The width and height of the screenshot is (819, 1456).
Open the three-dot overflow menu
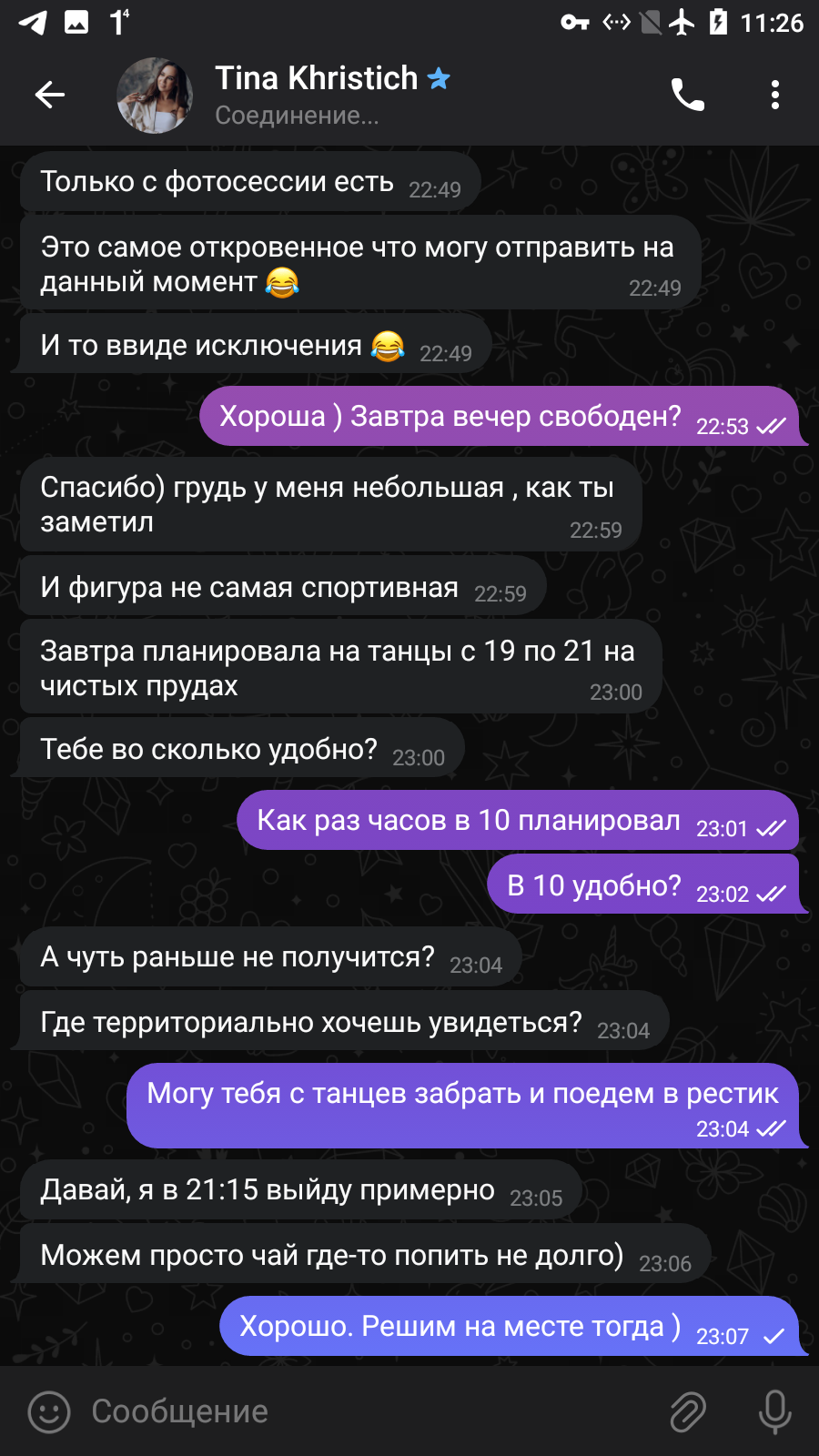coord(775,95)
